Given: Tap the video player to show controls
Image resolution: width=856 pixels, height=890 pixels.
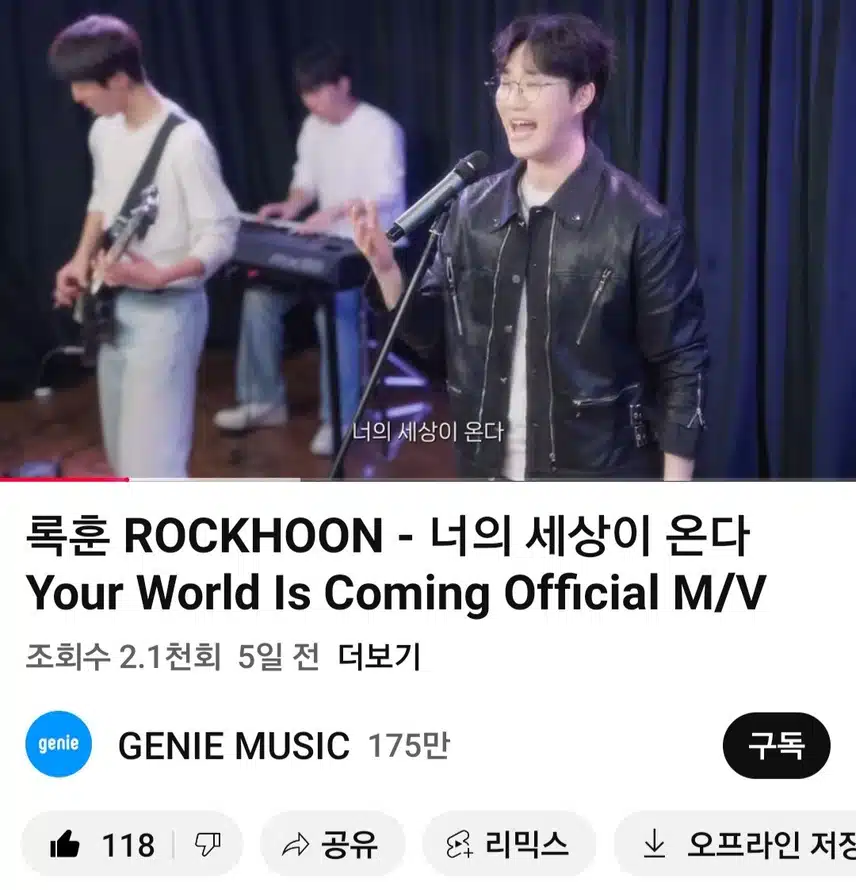Looking at the screenshot, I should coord(428,240).
